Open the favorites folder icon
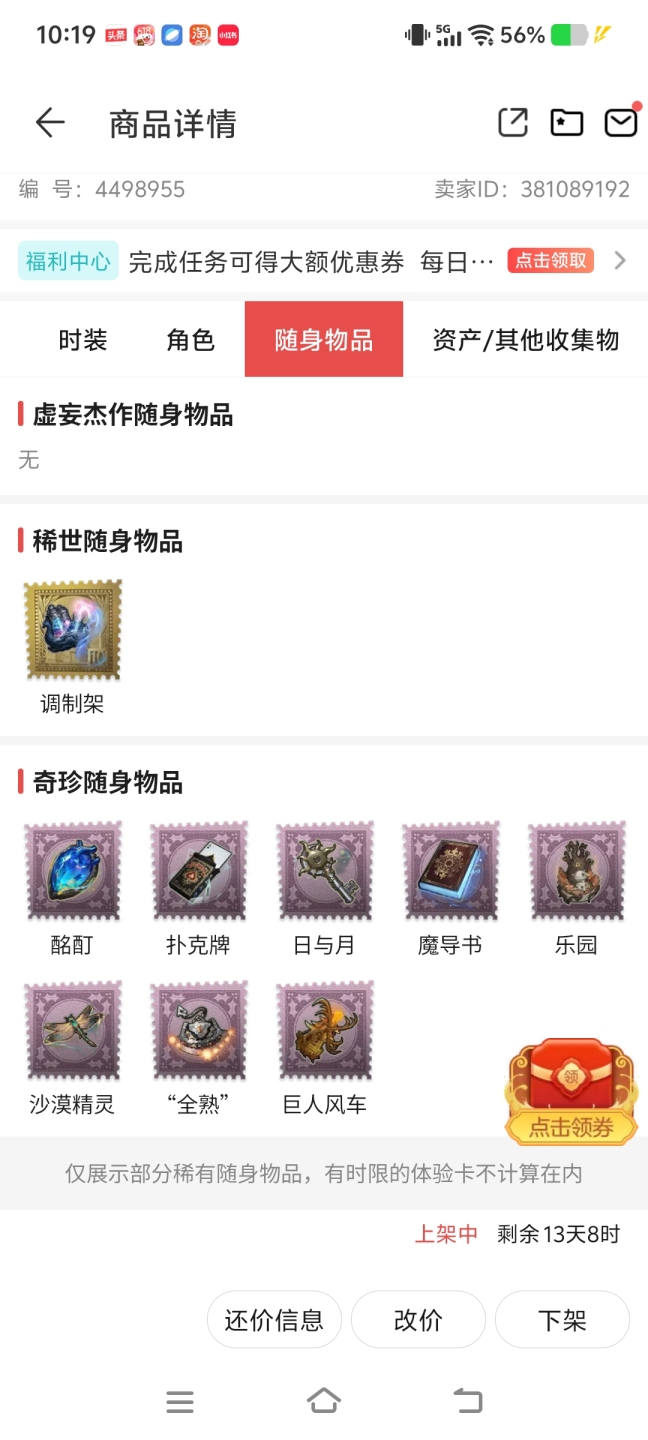Screen dimensions: 648x1440 pos(567,122)
